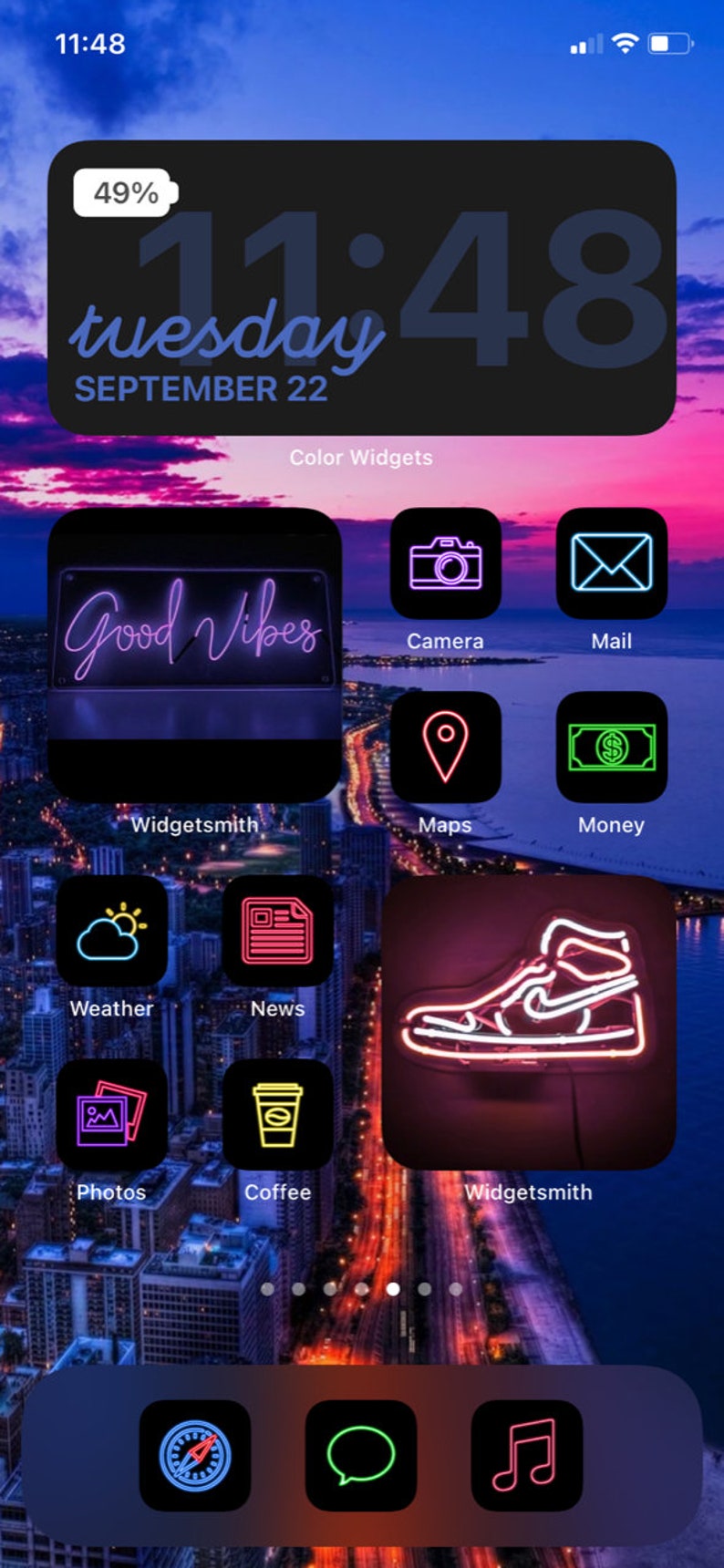Open the Good Vibes Widgetsmith widget
The width and height of the screenshot is (724, 1568).
pos(195,655)
